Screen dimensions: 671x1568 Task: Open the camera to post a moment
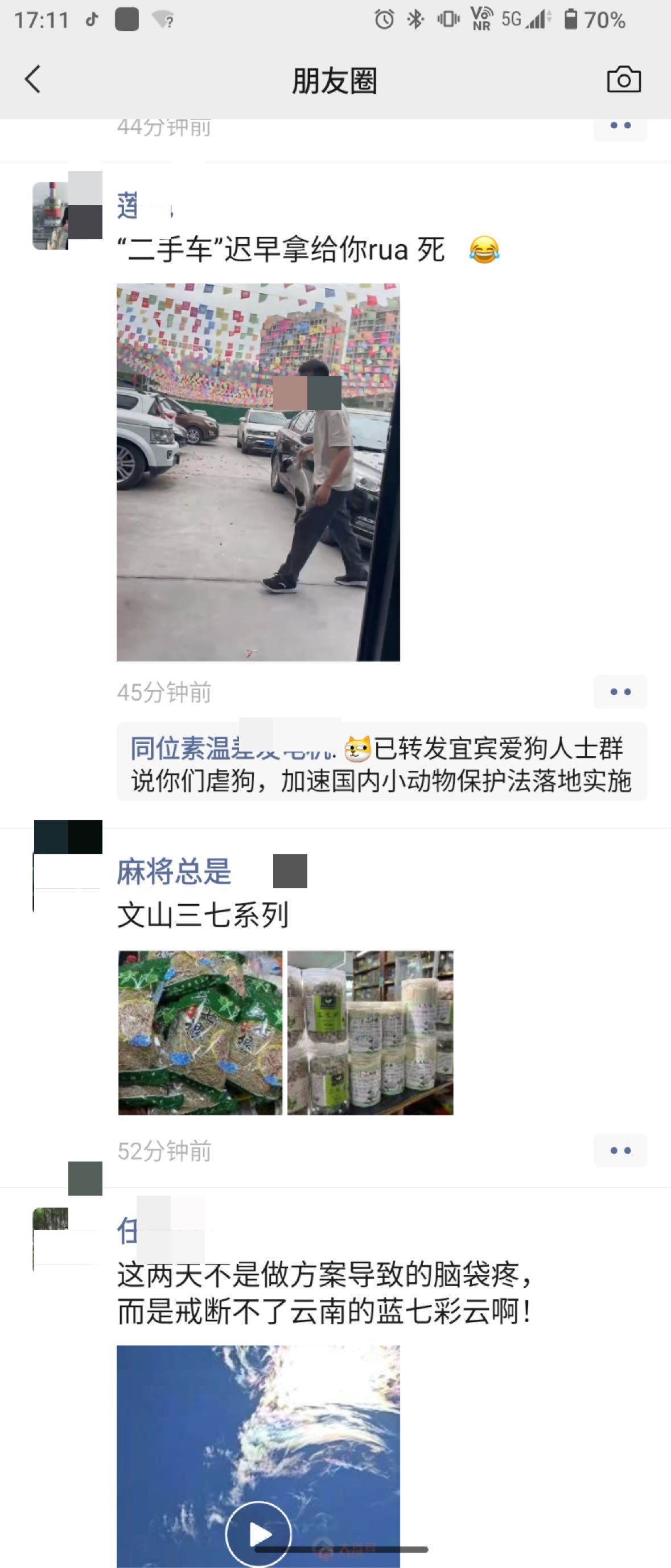coord(624,80)
